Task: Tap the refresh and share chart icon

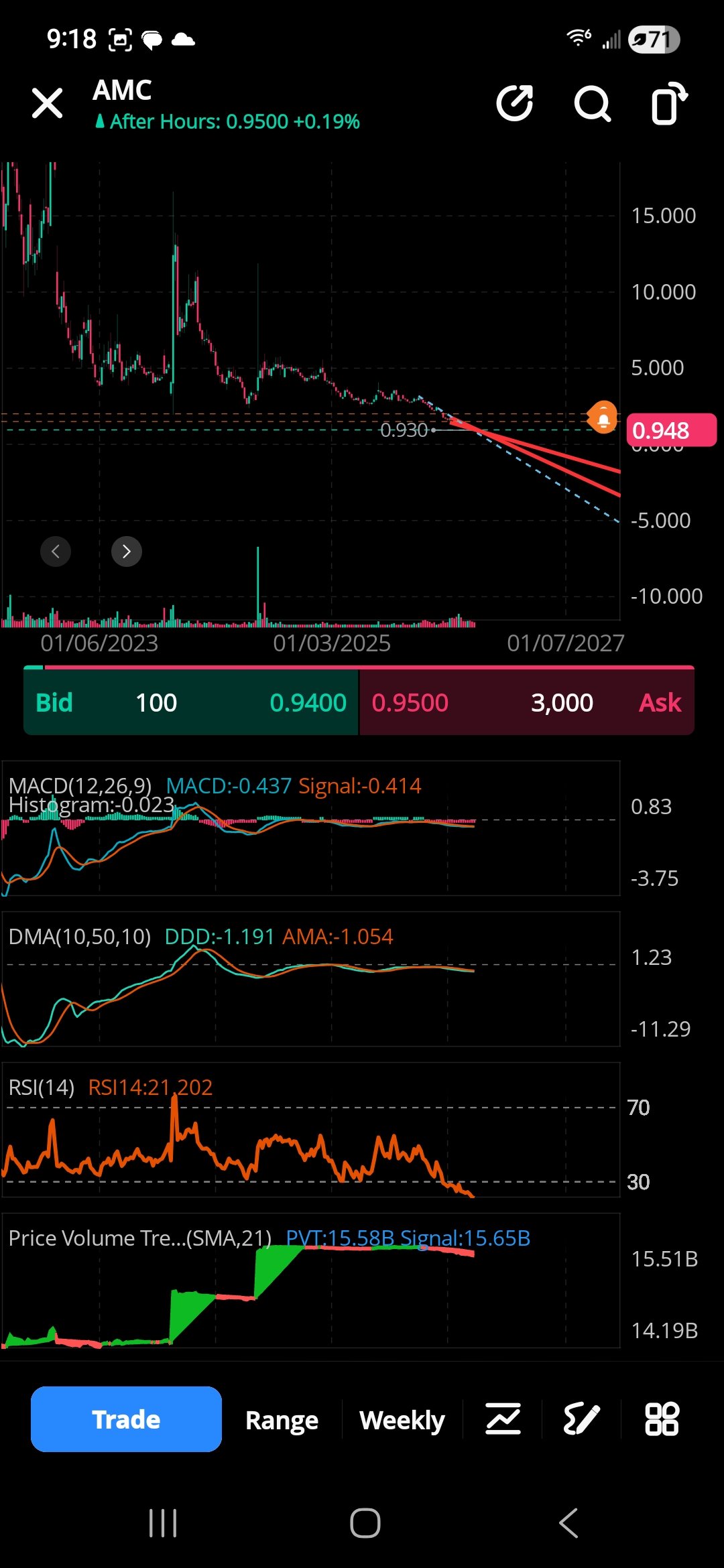Action: tap(515, 104)
